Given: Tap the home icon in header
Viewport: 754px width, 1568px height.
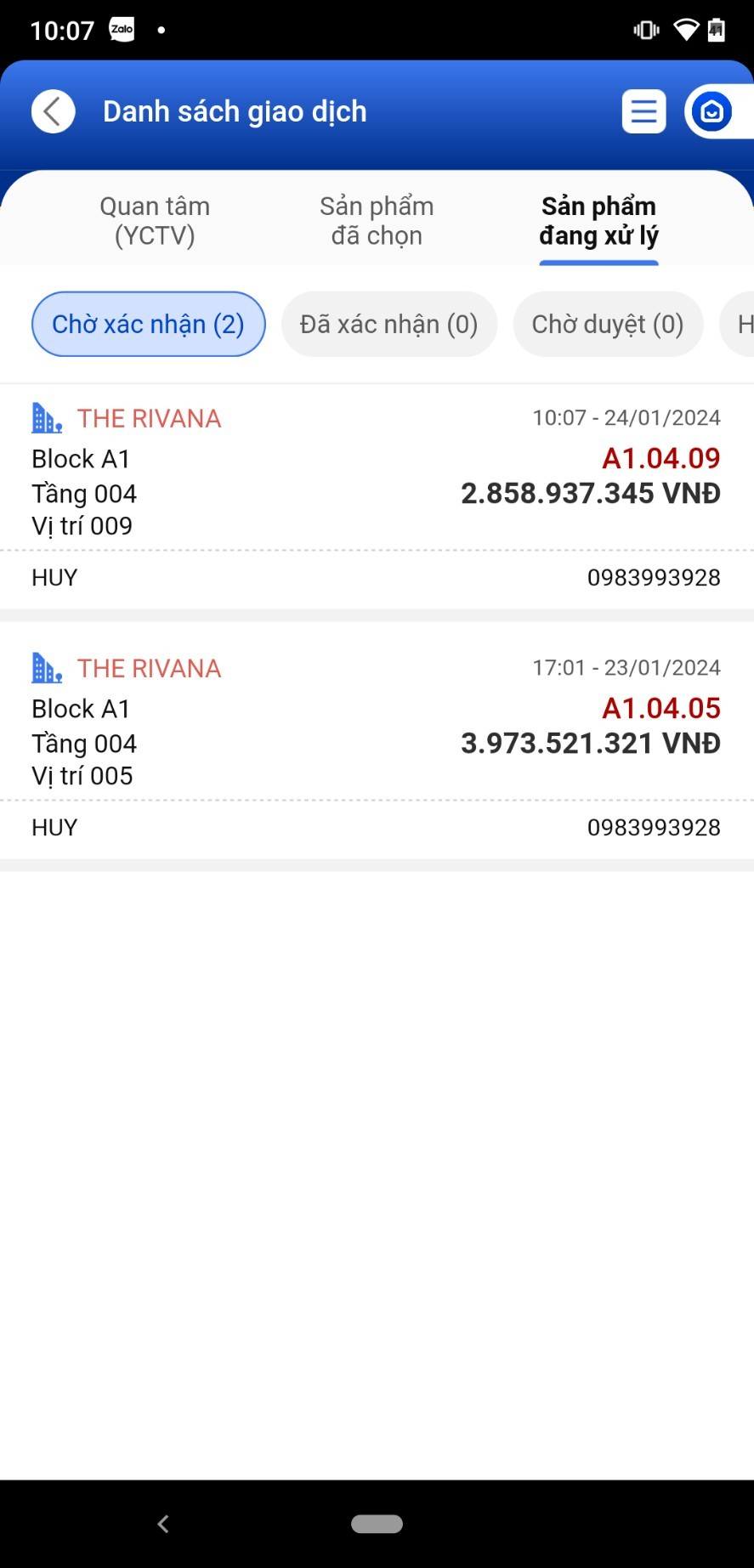Looking at the screenshot, I should coord(711,111).
